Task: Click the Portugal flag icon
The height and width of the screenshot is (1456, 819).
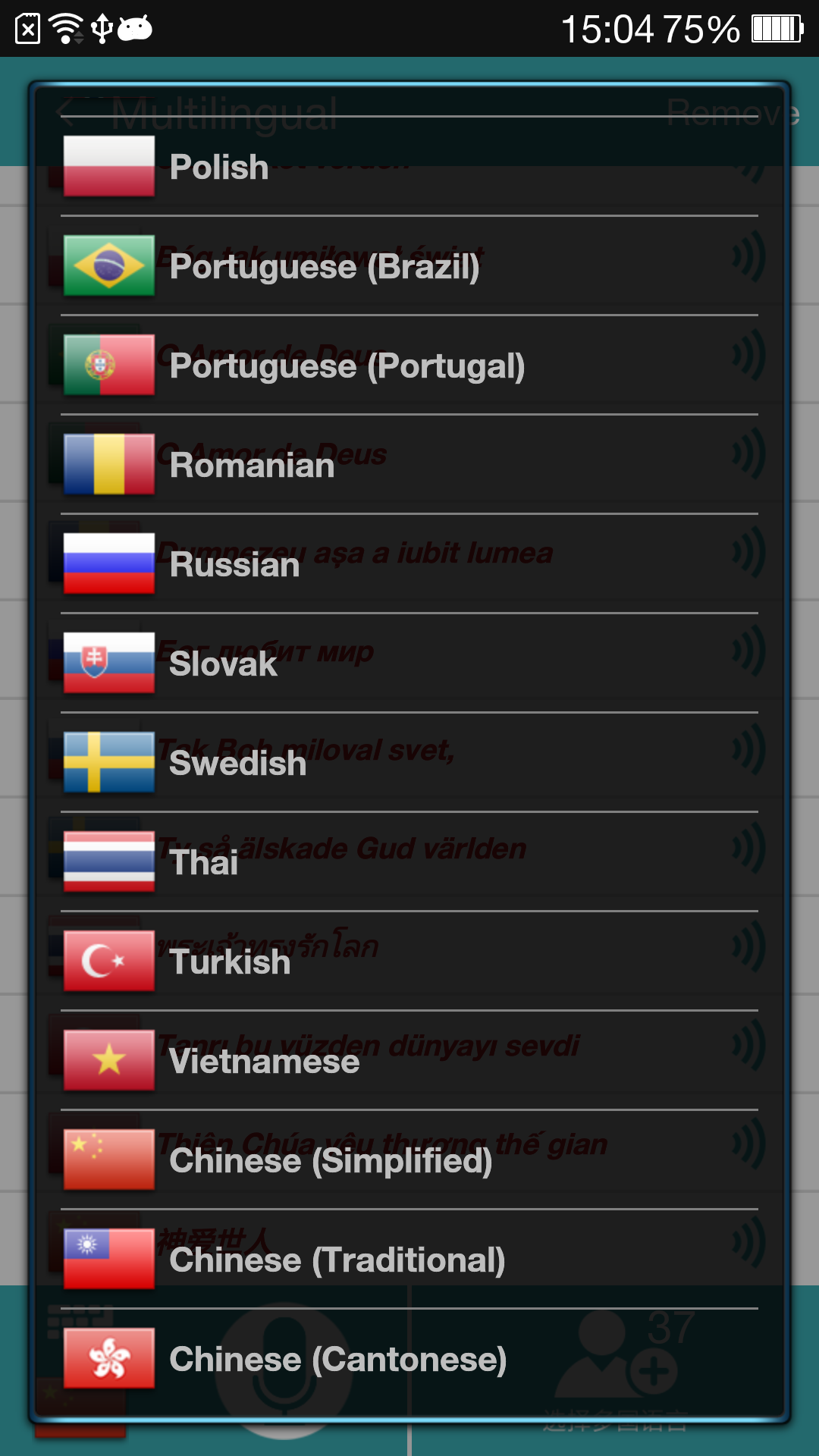Action: (x=108, y=366)
